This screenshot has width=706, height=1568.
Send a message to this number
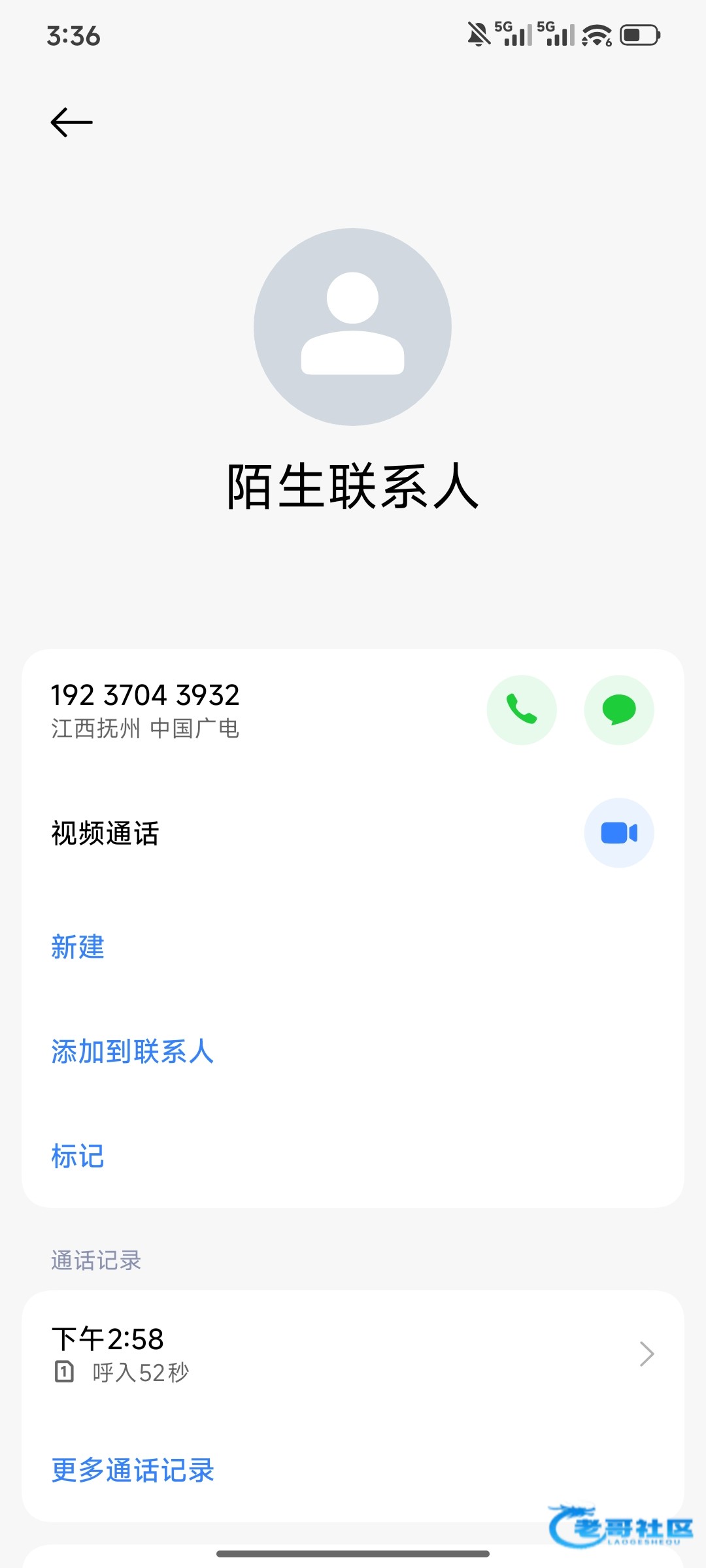click(x=619, y=710)
